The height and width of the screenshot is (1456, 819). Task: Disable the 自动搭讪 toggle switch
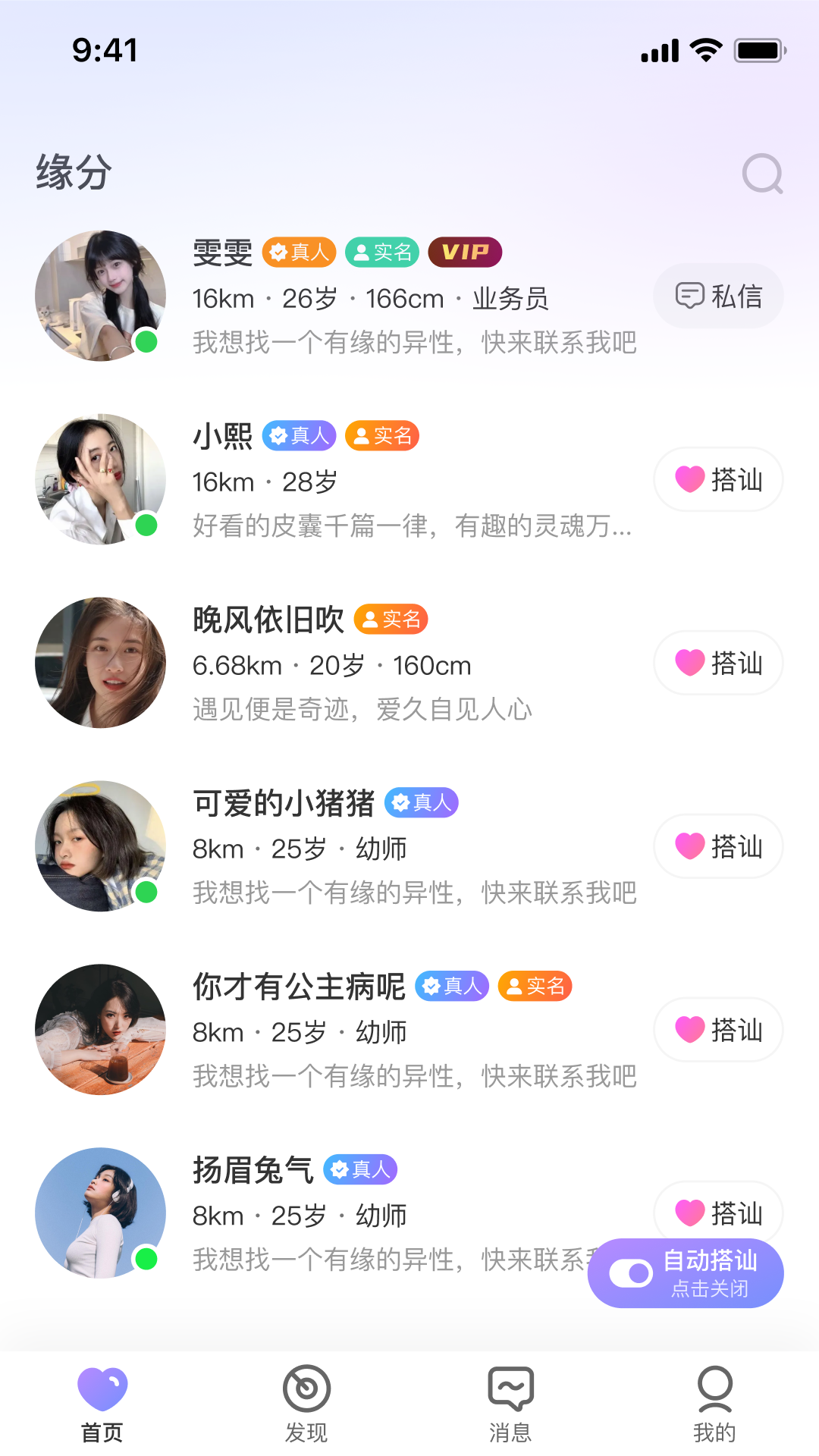pyautogui.click(x=632, y=1273)
